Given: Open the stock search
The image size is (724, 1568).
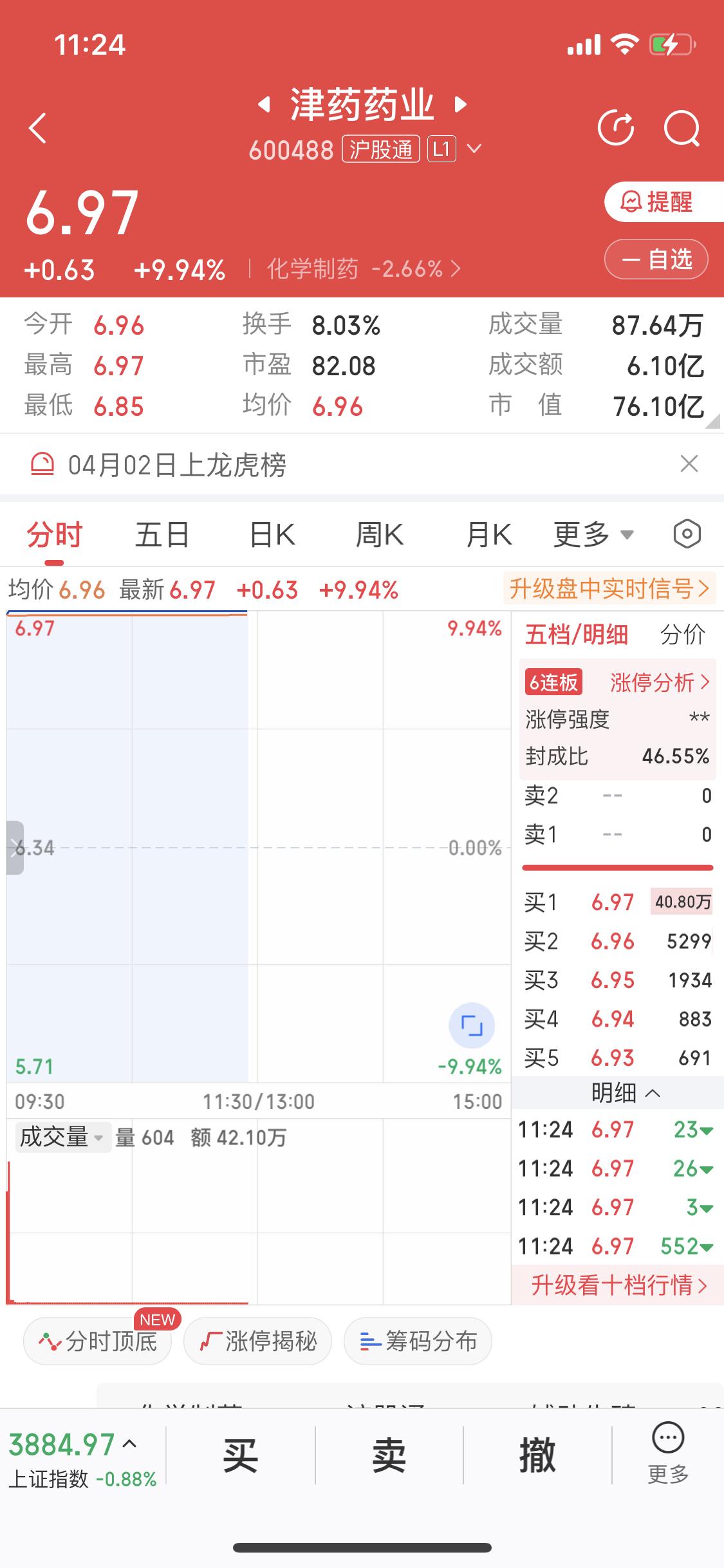Looking at the screenshot, I should 683,127.
